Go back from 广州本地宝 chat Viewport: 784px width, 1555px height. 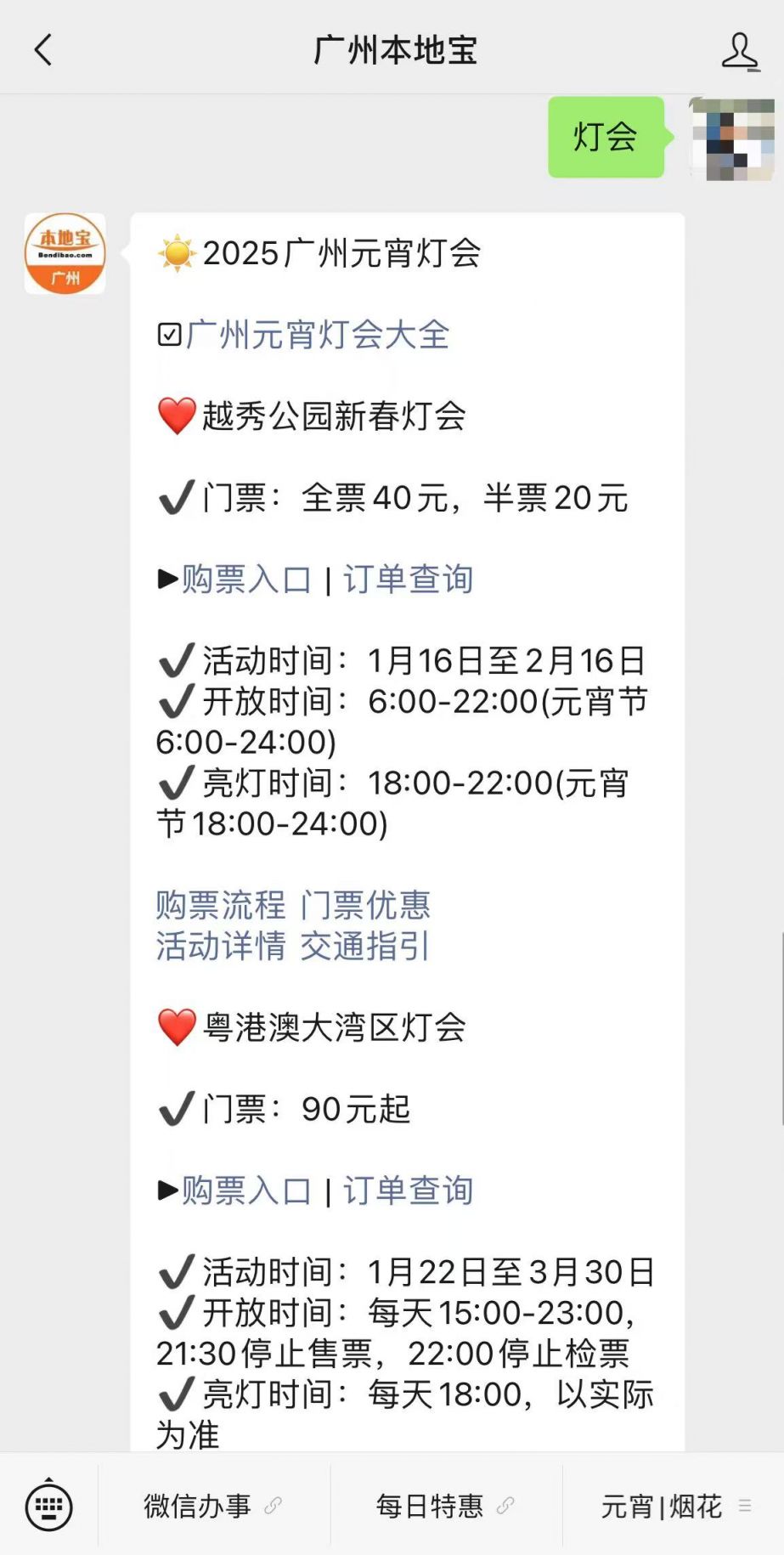(43, 50)
